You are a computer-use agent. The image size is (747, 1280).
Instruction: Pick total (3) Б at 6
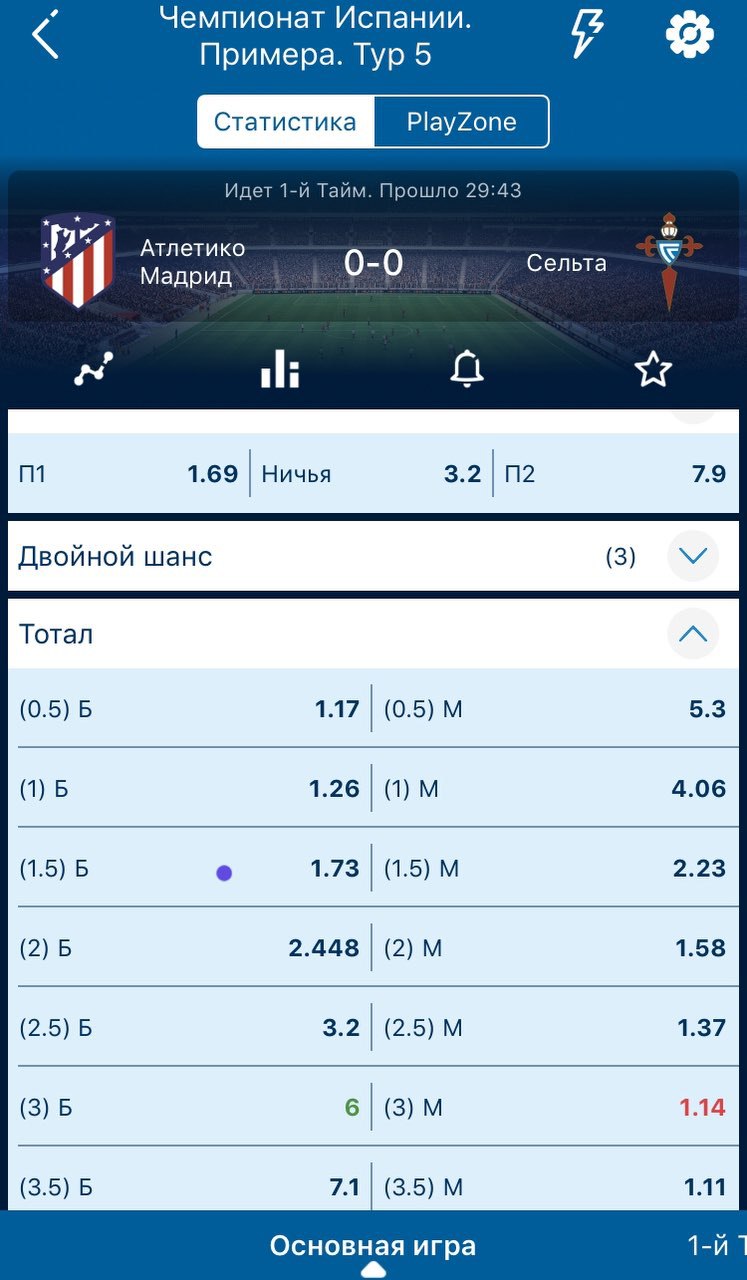point(190,1108)
